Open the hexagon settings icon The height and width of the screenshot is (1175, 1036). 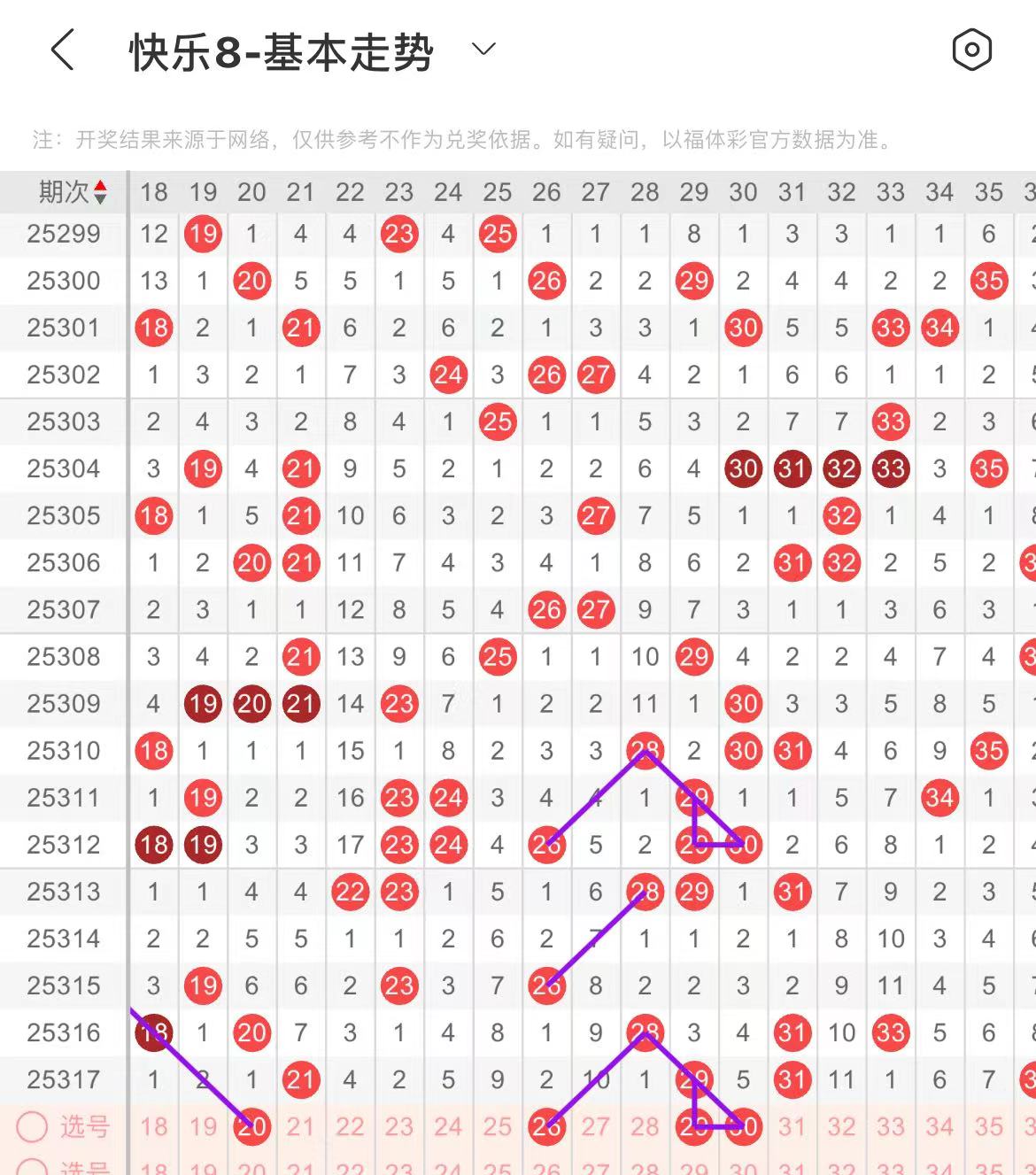point(971,50)
